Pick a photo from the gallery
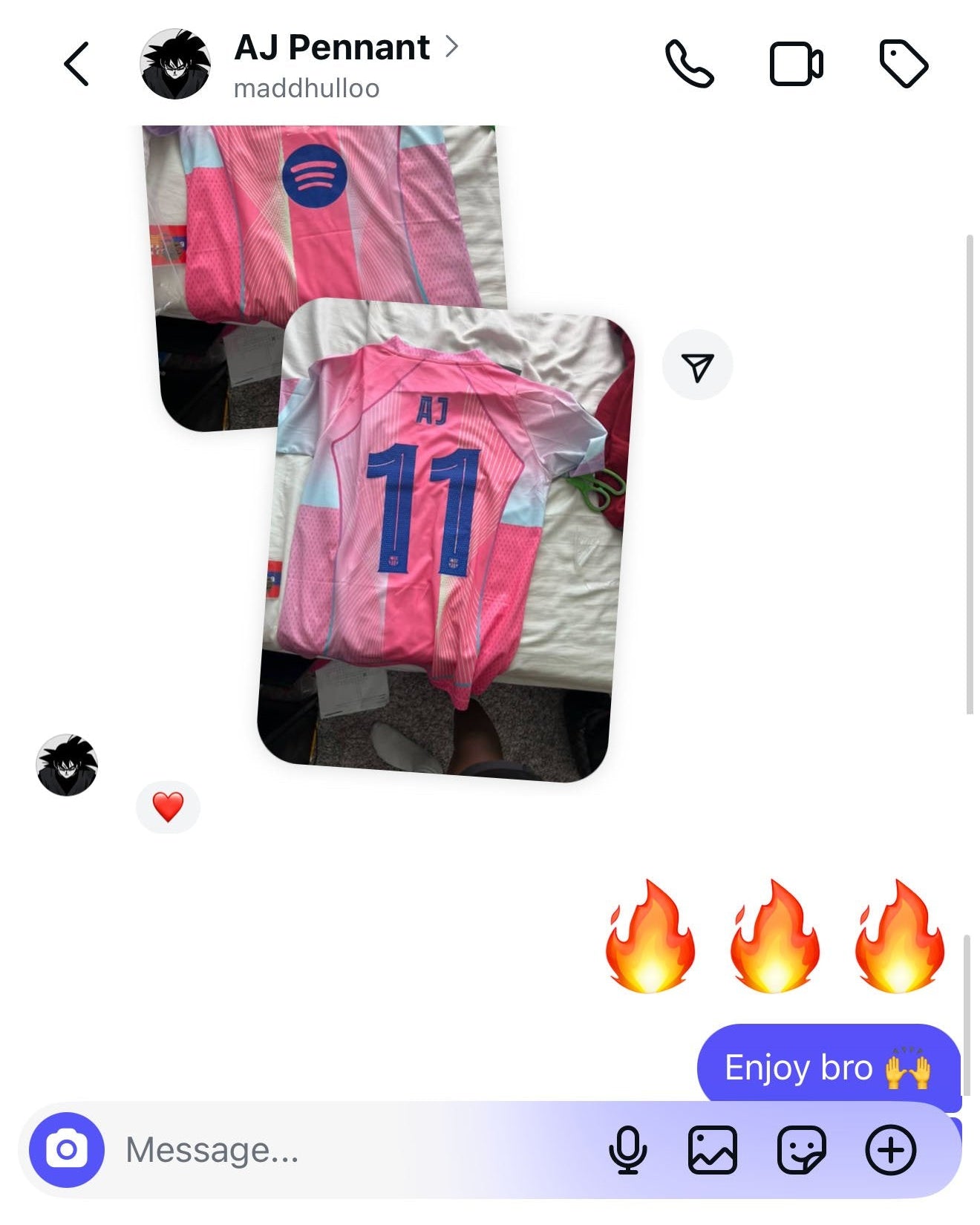 point(713,1150)
